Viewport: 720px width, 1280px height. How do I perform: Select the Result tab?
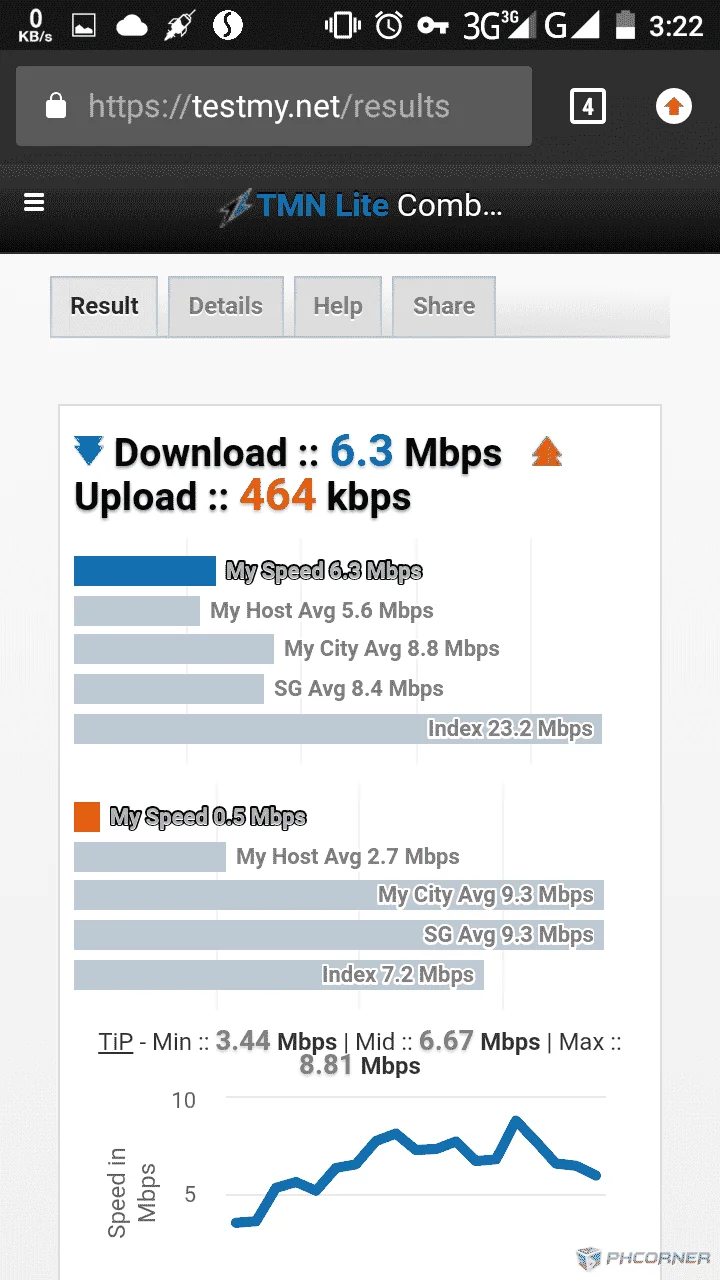(104, 306)
